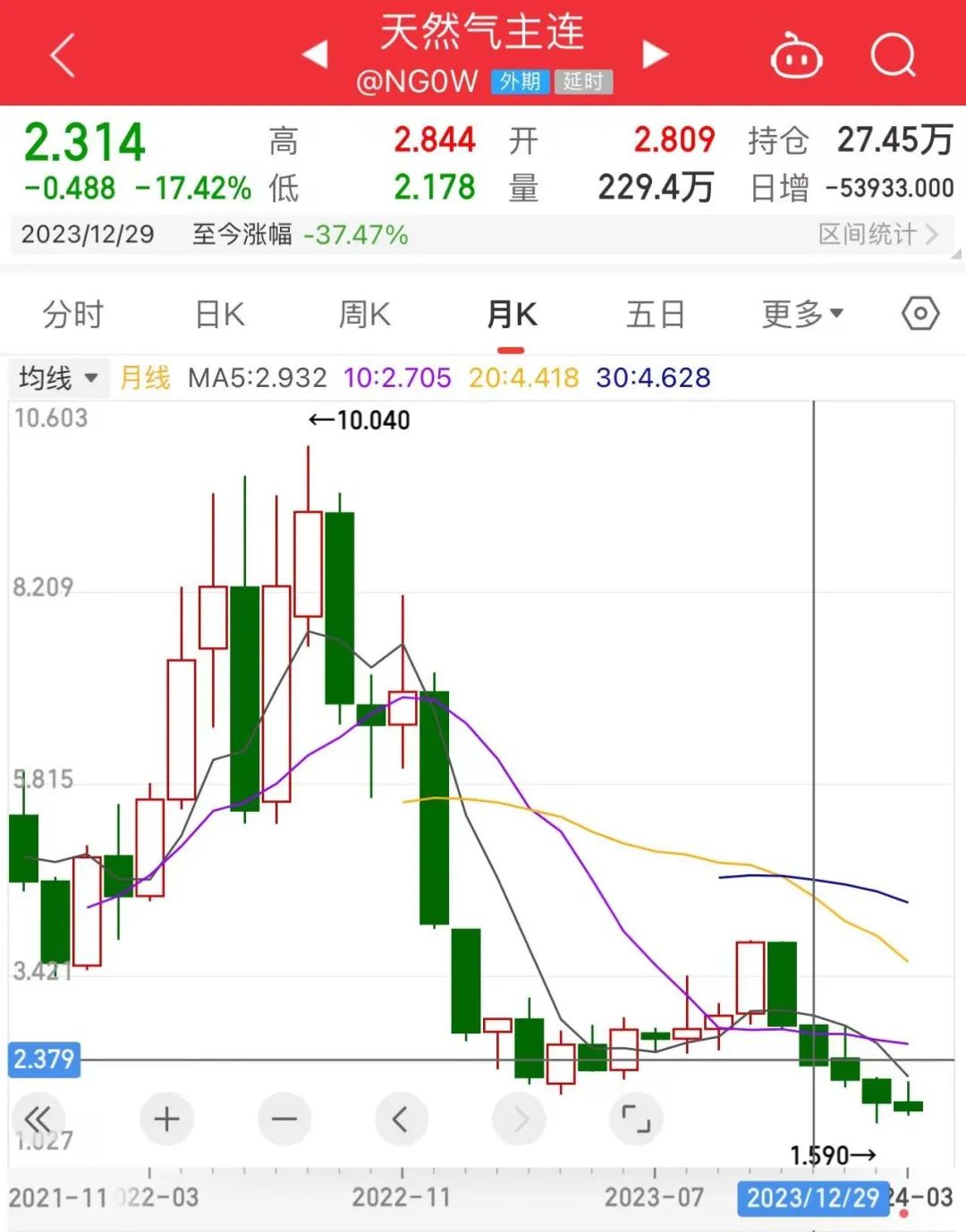Open the robot assistant icon

796,56
